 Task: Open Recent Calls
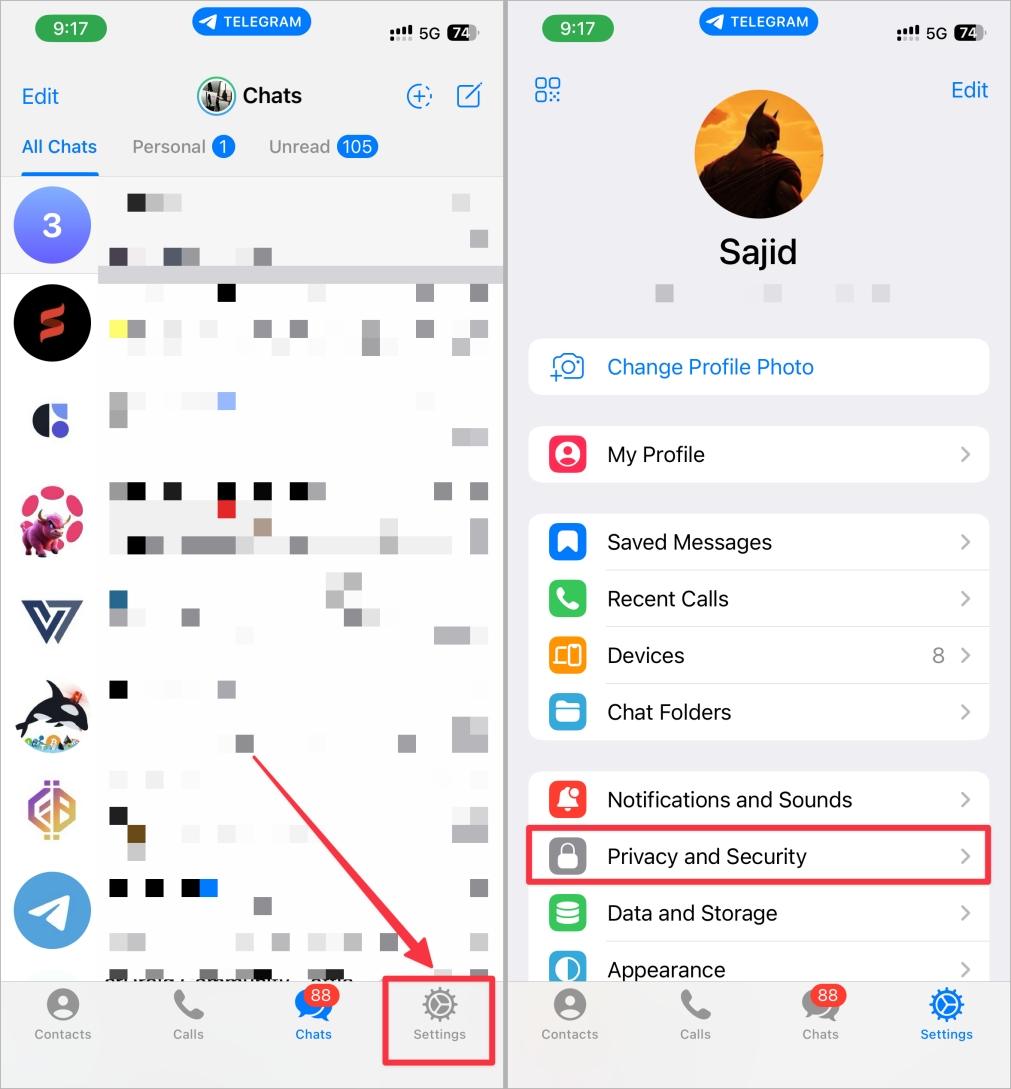click(758, 599)
